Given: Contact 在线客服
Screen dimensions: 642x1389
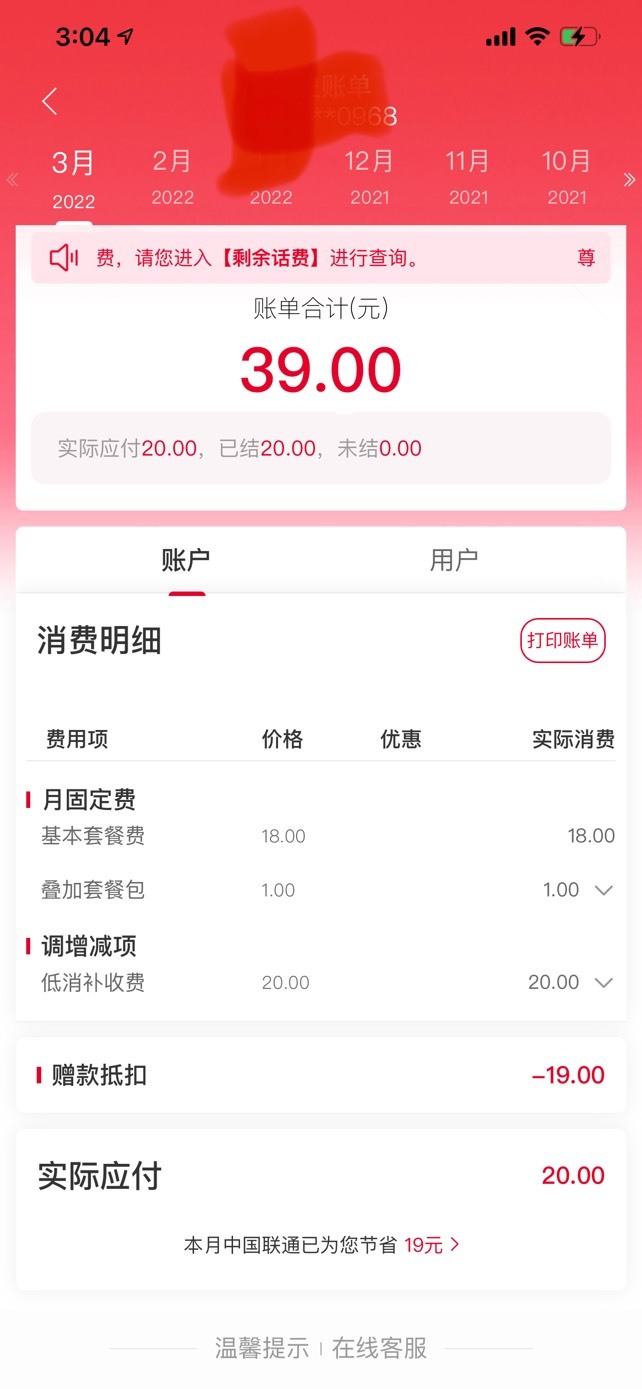Looking at the screenshot, I should pyautogui.click(x=380, y=1348).
